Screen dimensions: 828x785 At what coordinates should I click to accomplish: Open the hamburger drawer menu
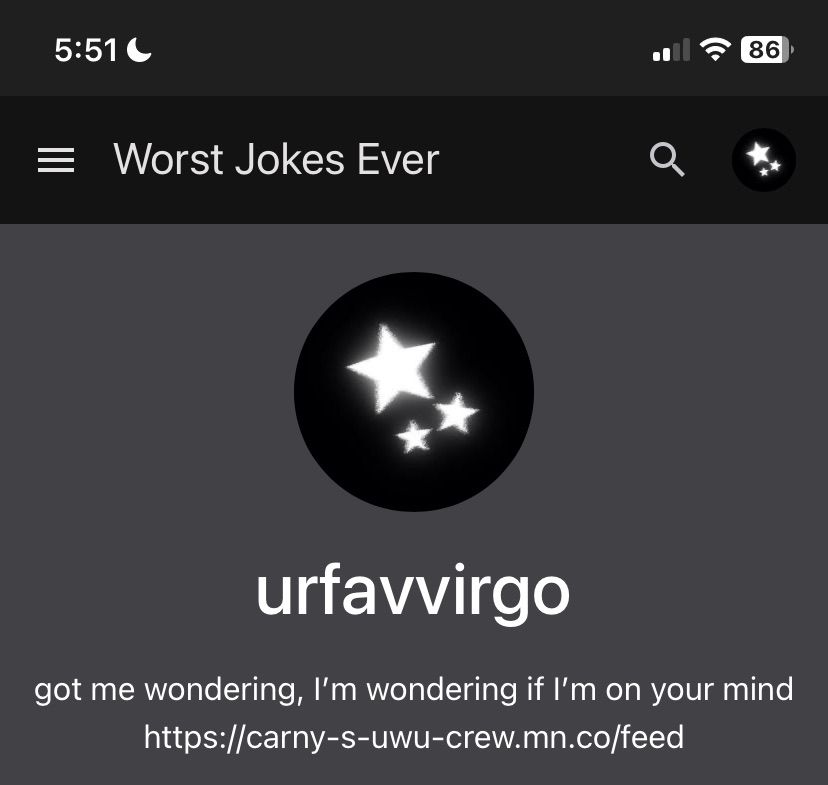click(56, 160)
